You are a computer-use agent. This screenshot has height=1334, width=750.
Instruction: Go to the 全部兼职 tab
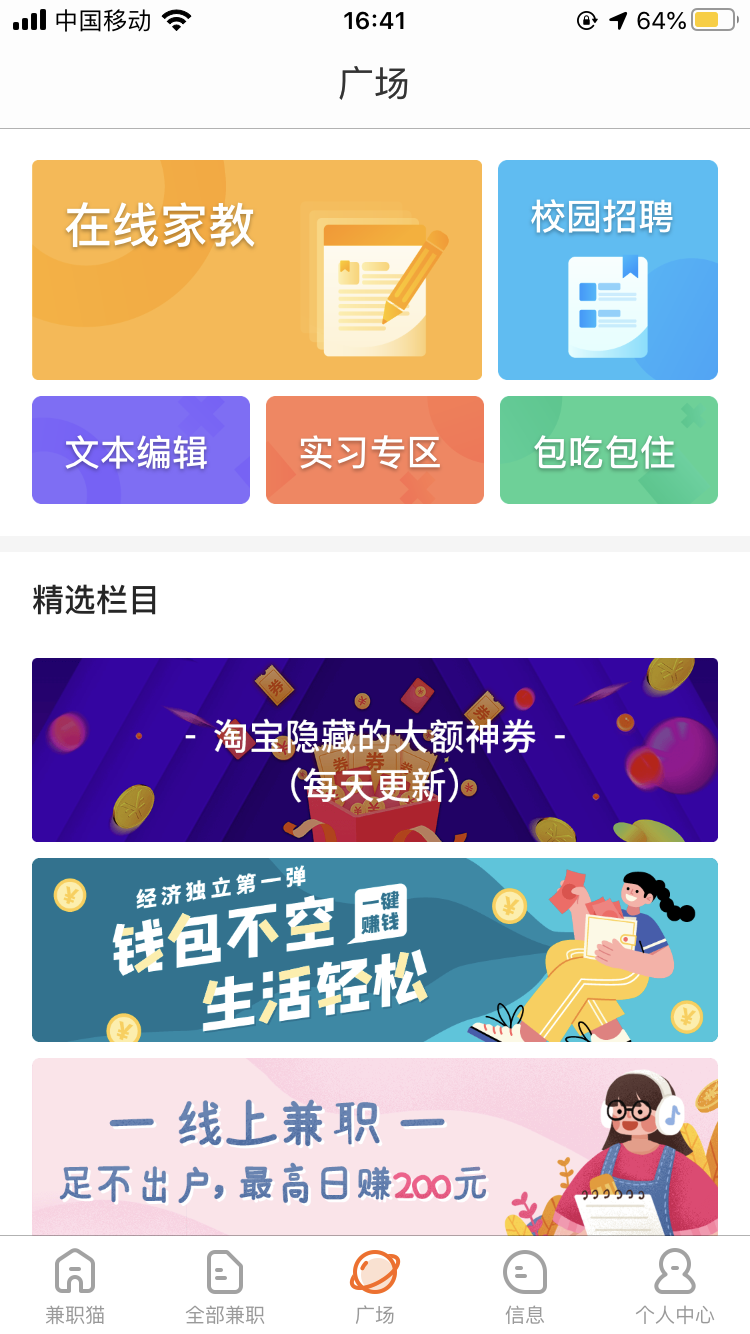[x=225, y=1287]
